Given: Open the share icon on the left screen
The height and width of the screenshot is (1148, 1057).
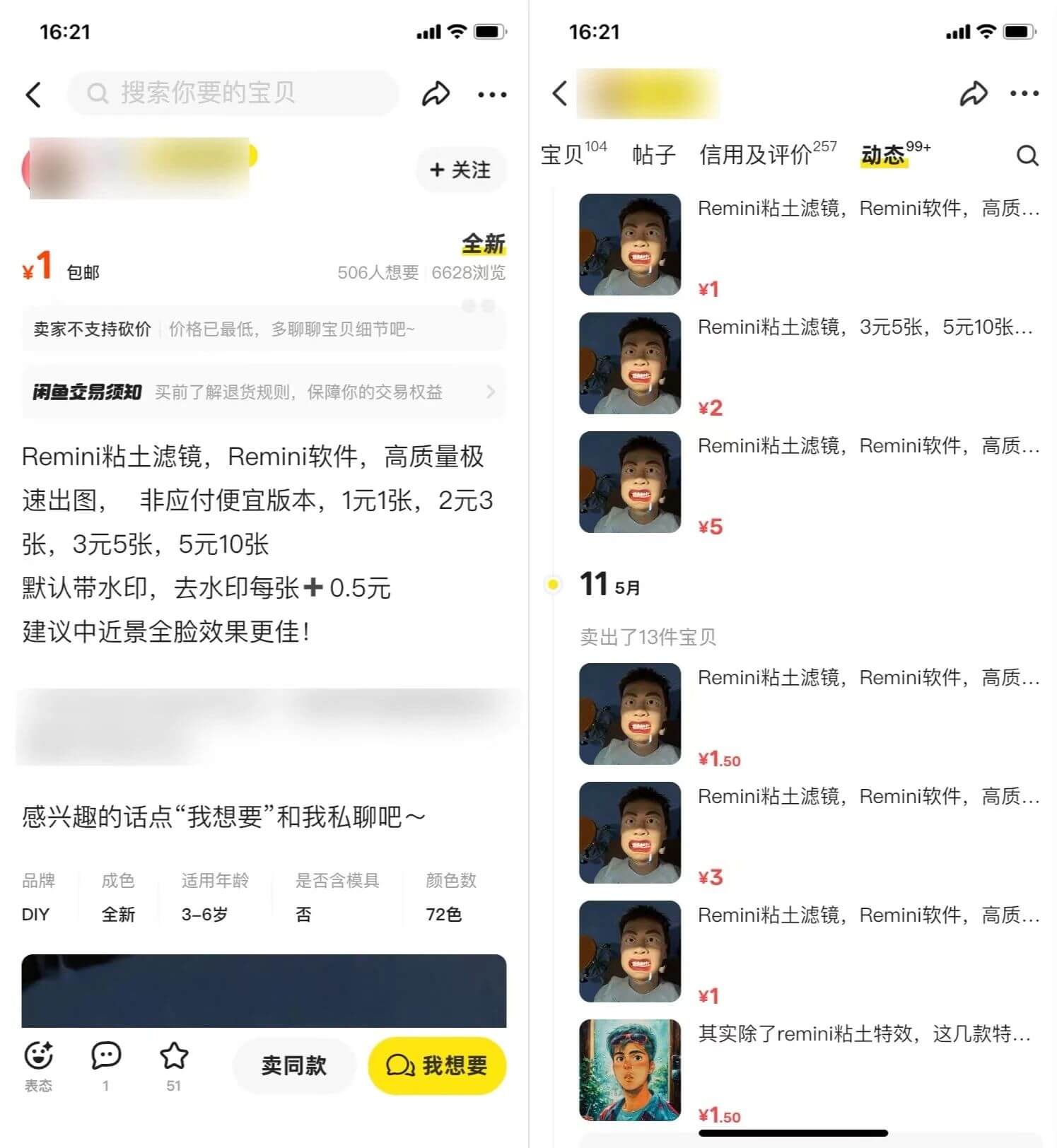Looking at the screenshot, I should tap(436, 93).
